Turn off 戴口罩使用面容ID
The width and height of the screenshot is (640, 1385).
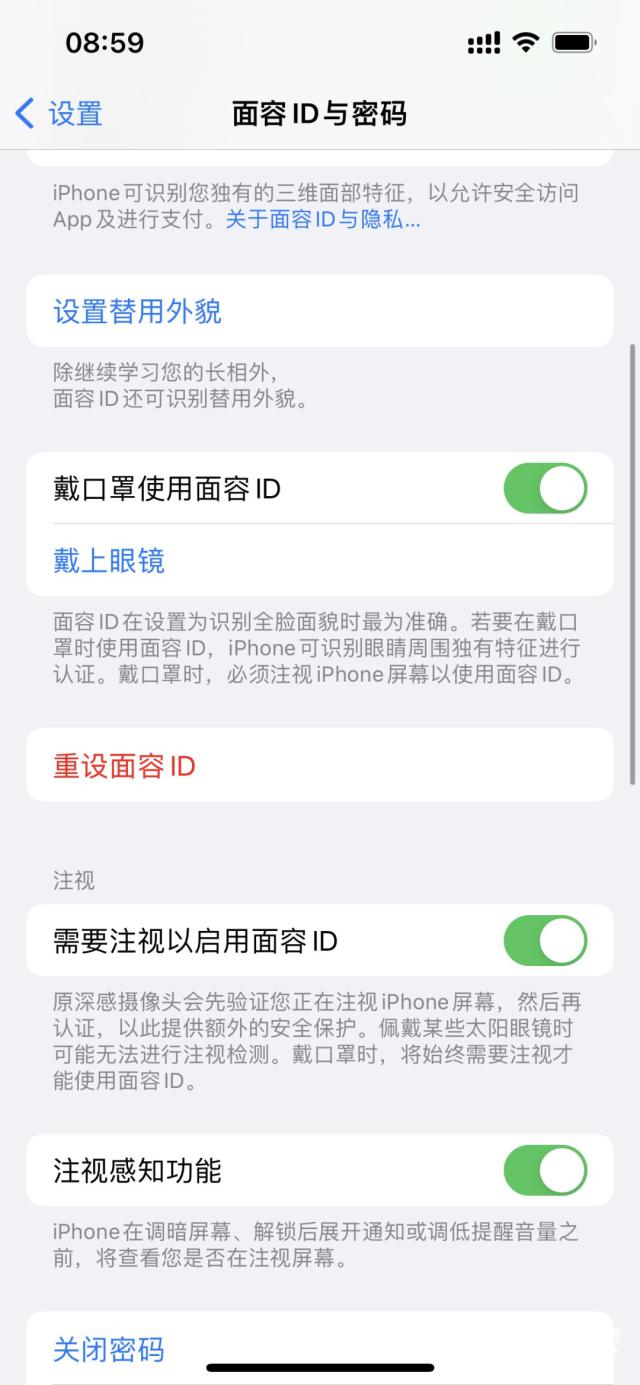tap(545, 488)
